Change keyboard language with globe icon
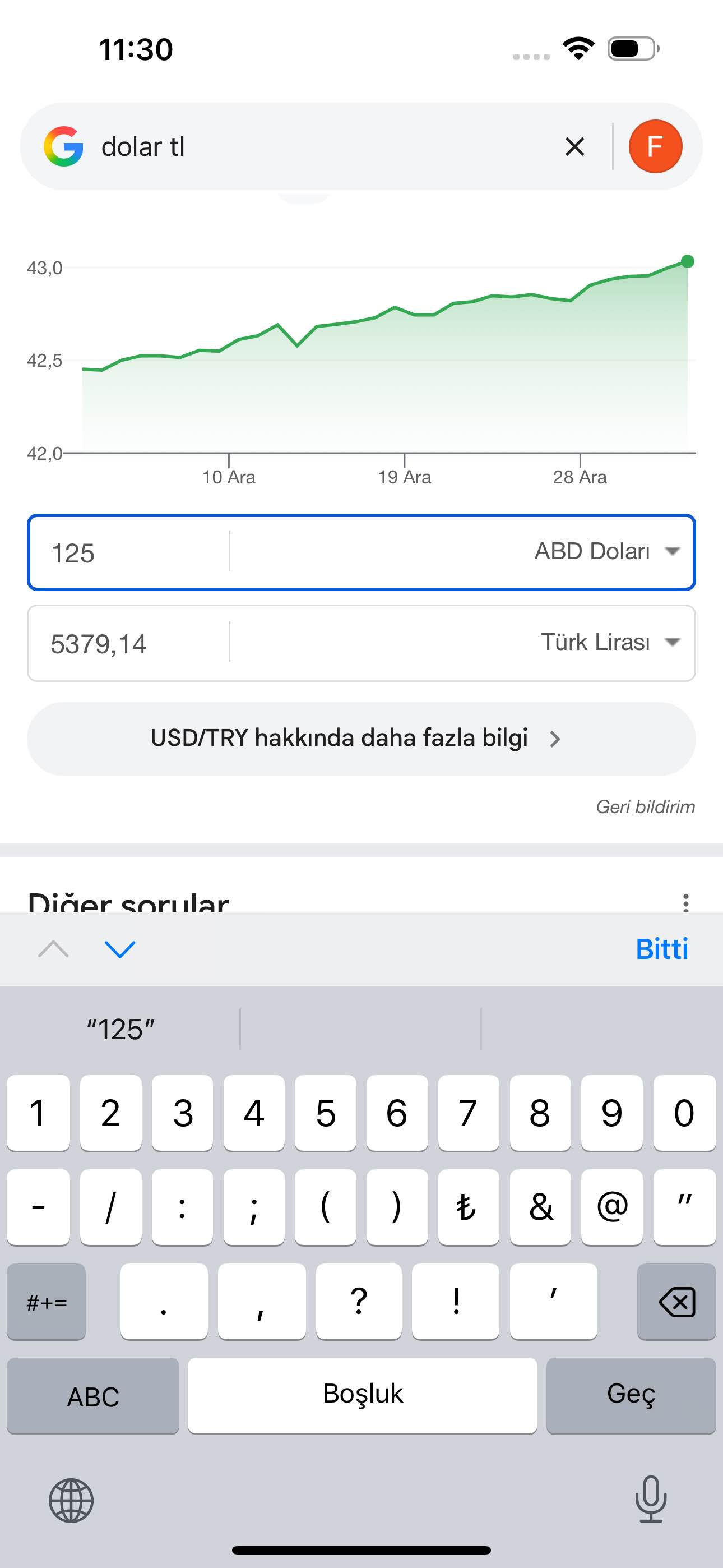The height and width of the screenshot is (1568, 723). [x=71, y=1501]
